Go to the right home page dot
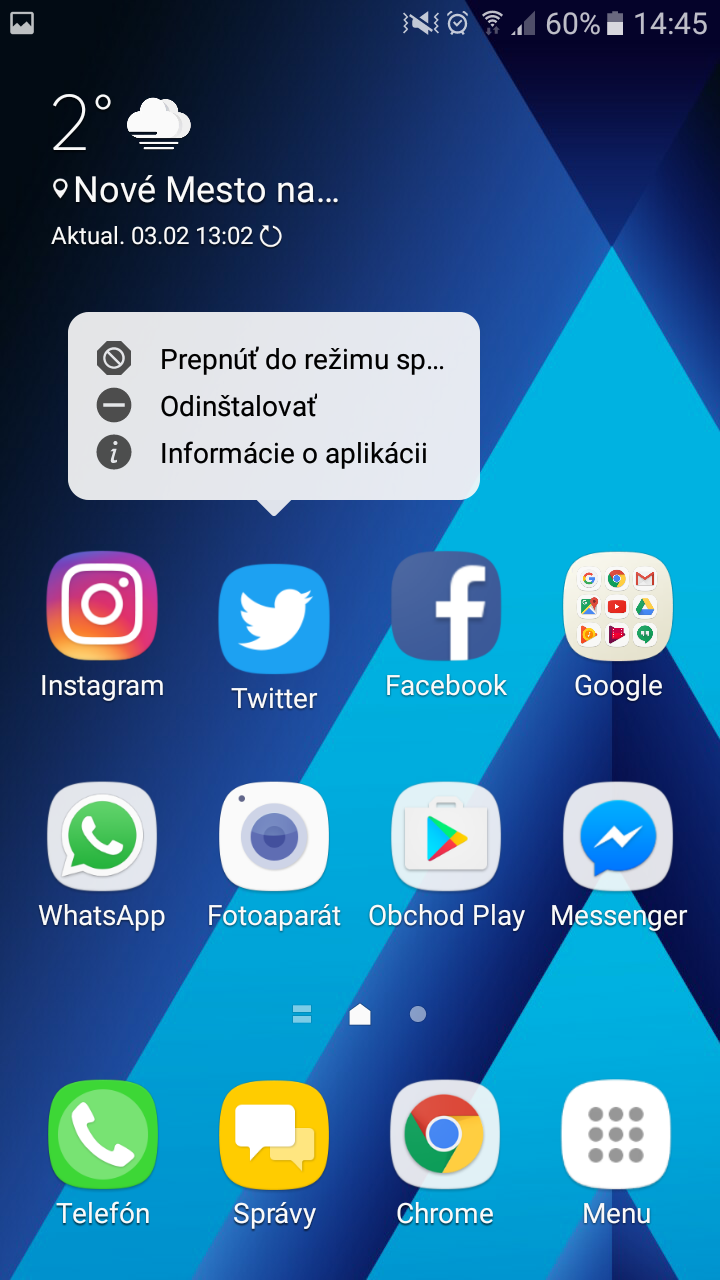Viewport: 720px width, 1280px height. pos(418,1014)
